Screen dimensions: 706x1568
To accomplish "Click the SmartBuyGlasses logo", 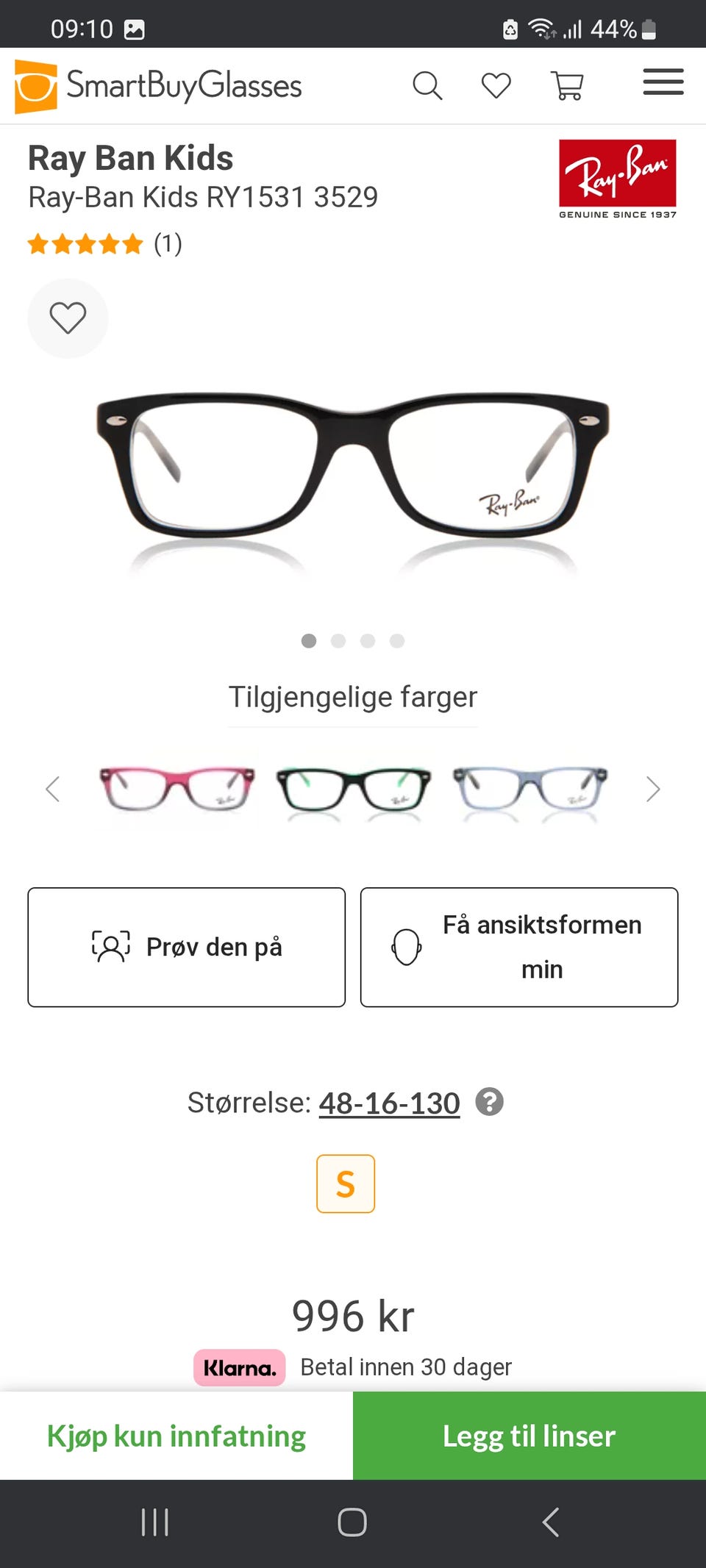I will pos(157,84).
